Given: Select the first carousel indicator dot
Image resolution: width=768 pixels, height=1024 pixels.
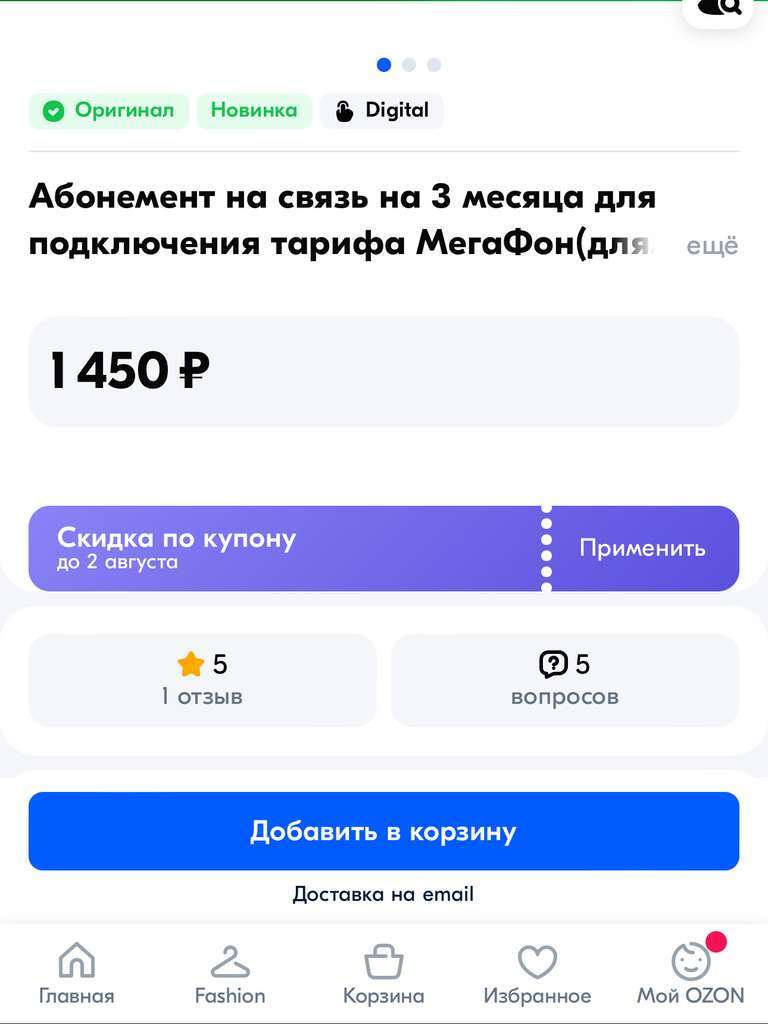Looking at the screenshot, I should [x=383, y=63].
